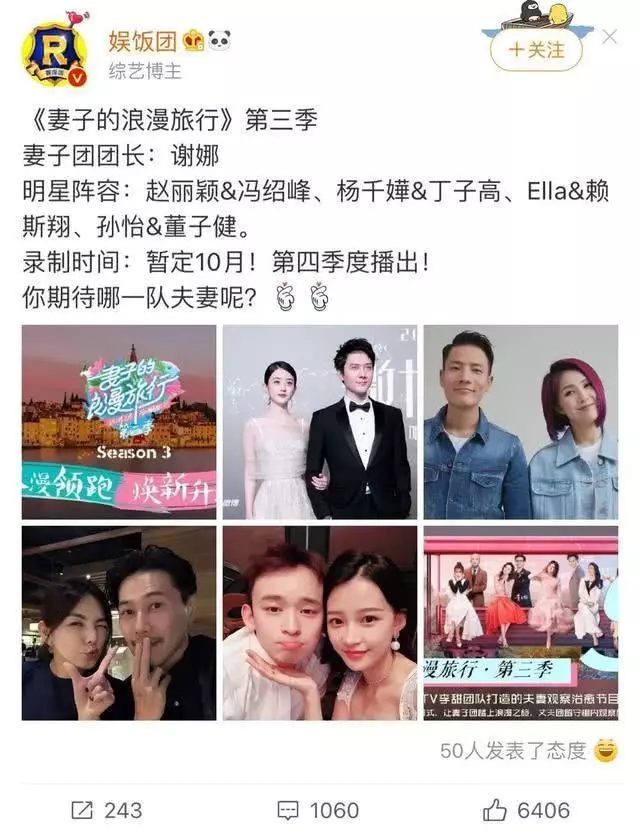Open the photo of the couple in denim jackets
The width and height of the screenshot is (640, 838).
coord(520,421)
